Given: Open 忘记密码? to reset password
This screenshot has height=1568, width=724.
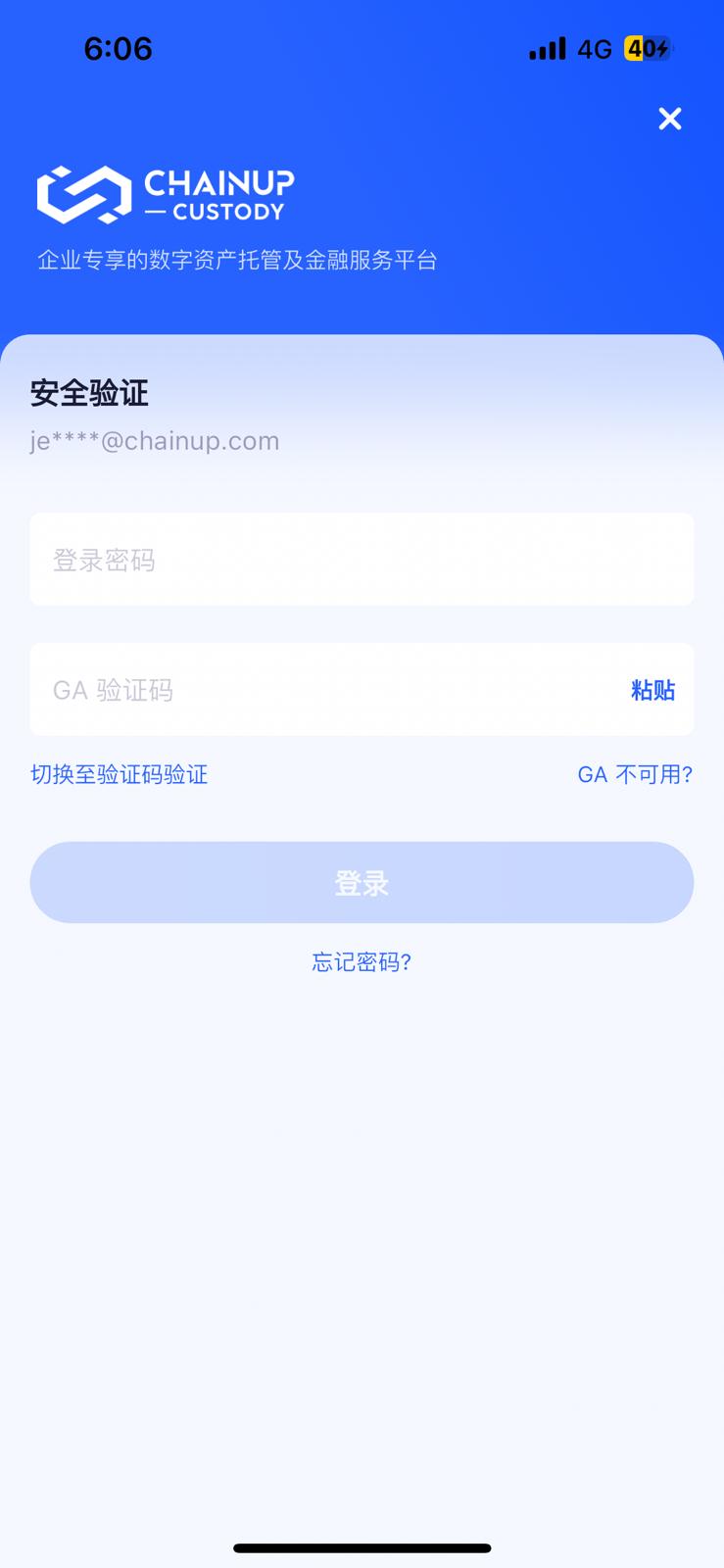Looking at the screenshot, I should click(x=362, y=962).
